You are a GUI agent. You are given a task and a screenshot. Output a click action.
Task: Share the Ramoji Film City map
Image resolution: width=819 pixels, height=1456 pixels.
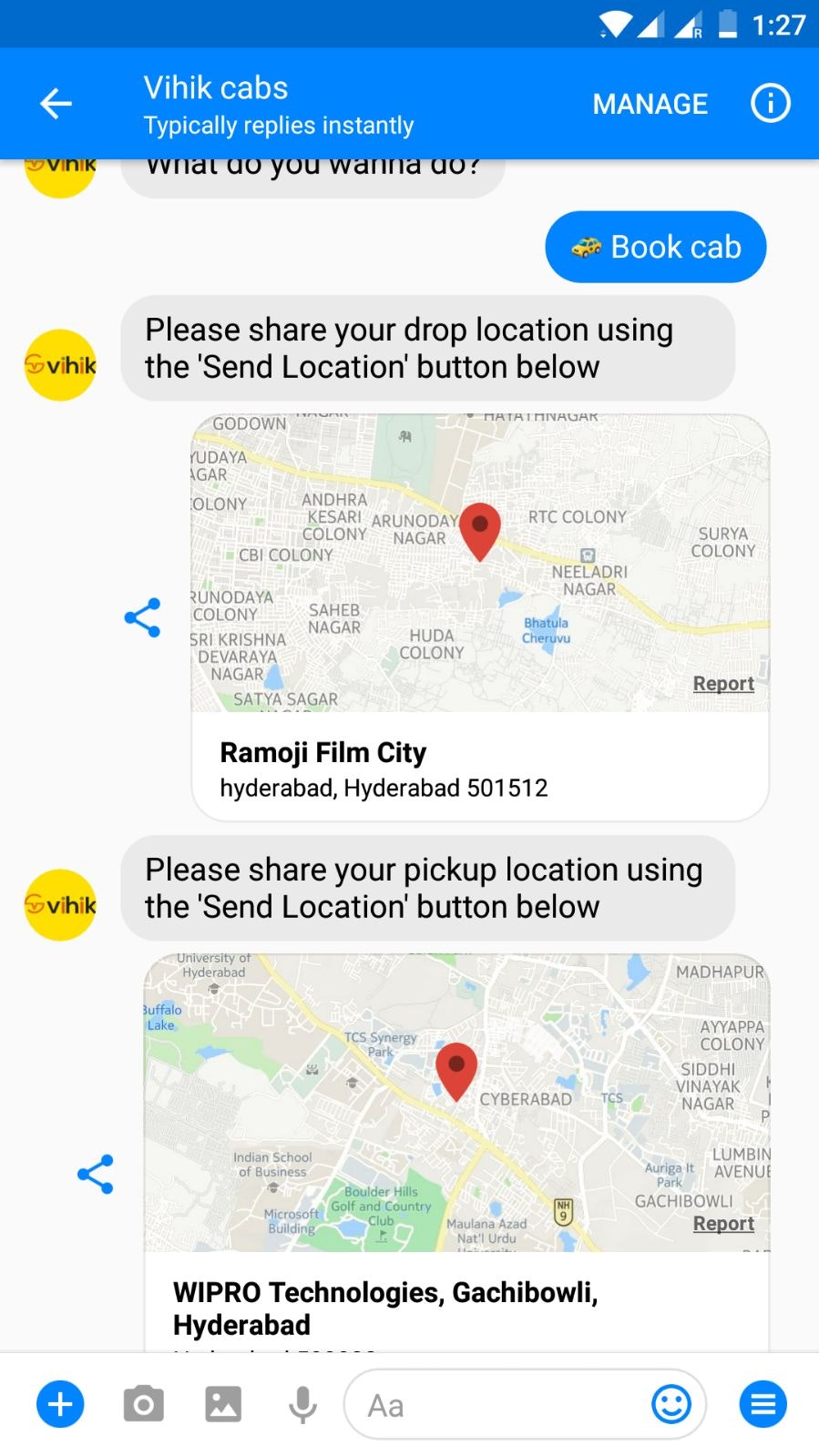(x=143, y=616)
